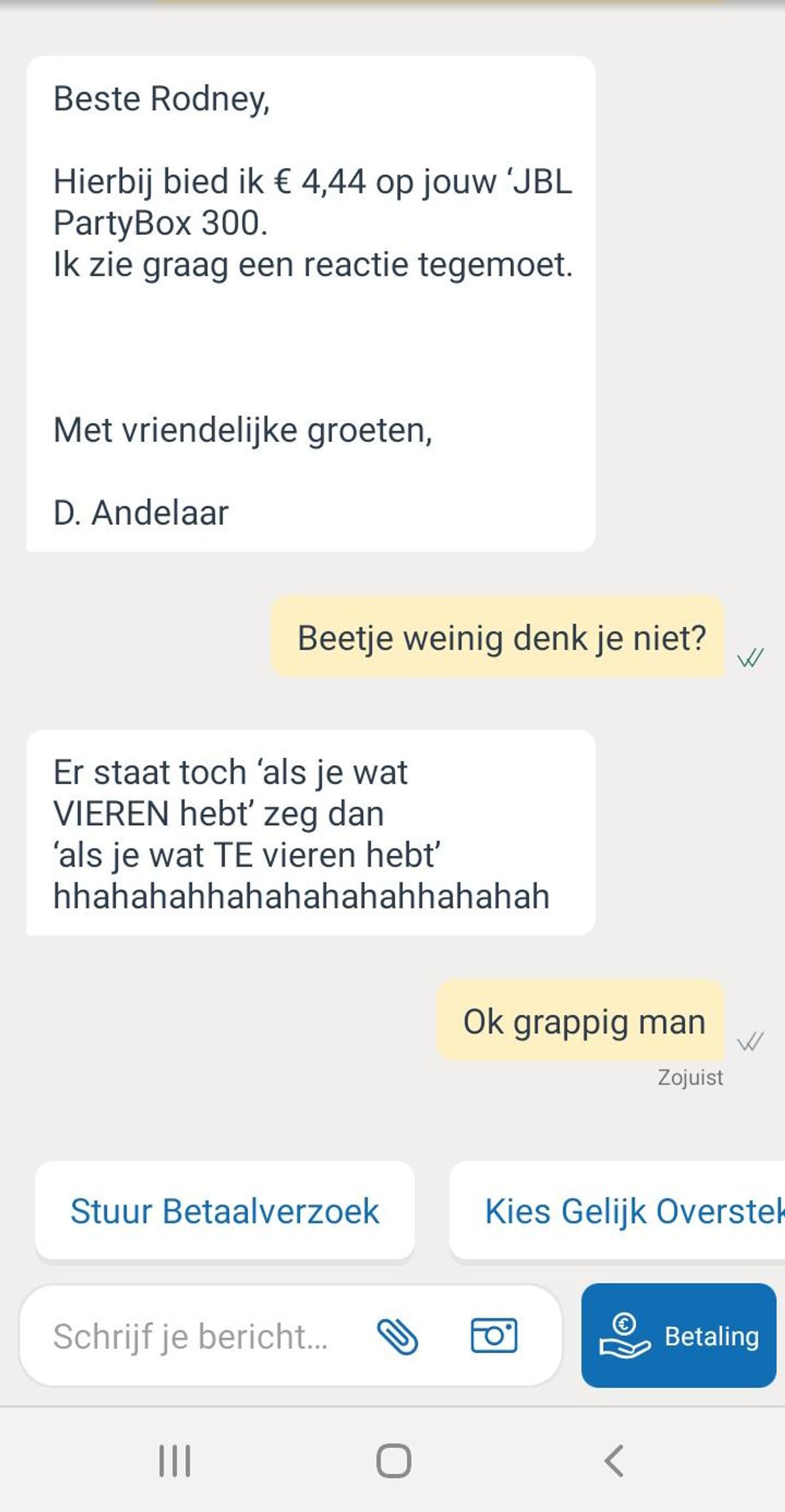
Task: Attach a file with the paperclip icon
Action: 397,1336
